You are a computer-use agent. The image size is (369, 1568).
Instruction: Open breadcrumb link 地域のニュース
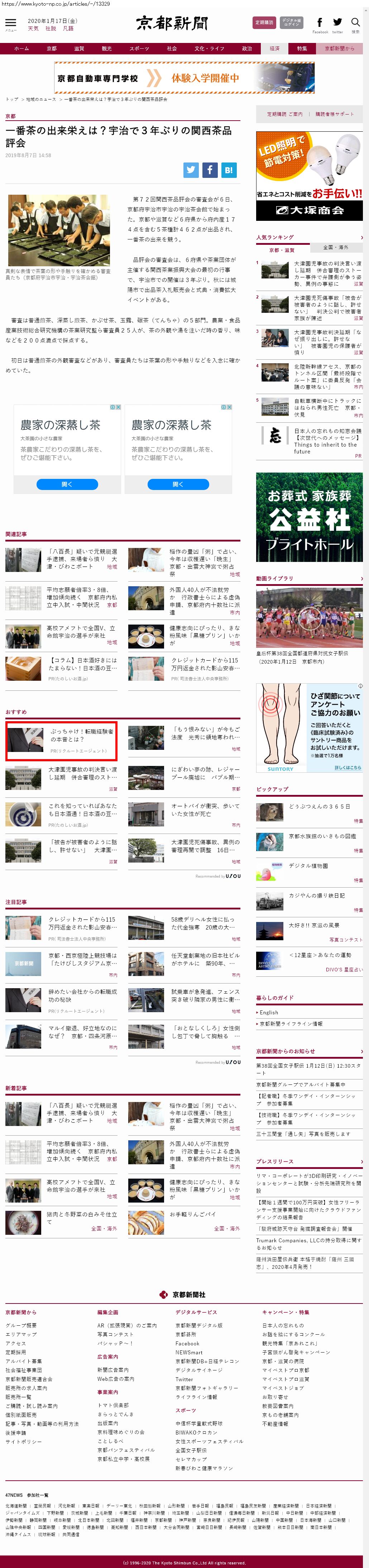41,99
